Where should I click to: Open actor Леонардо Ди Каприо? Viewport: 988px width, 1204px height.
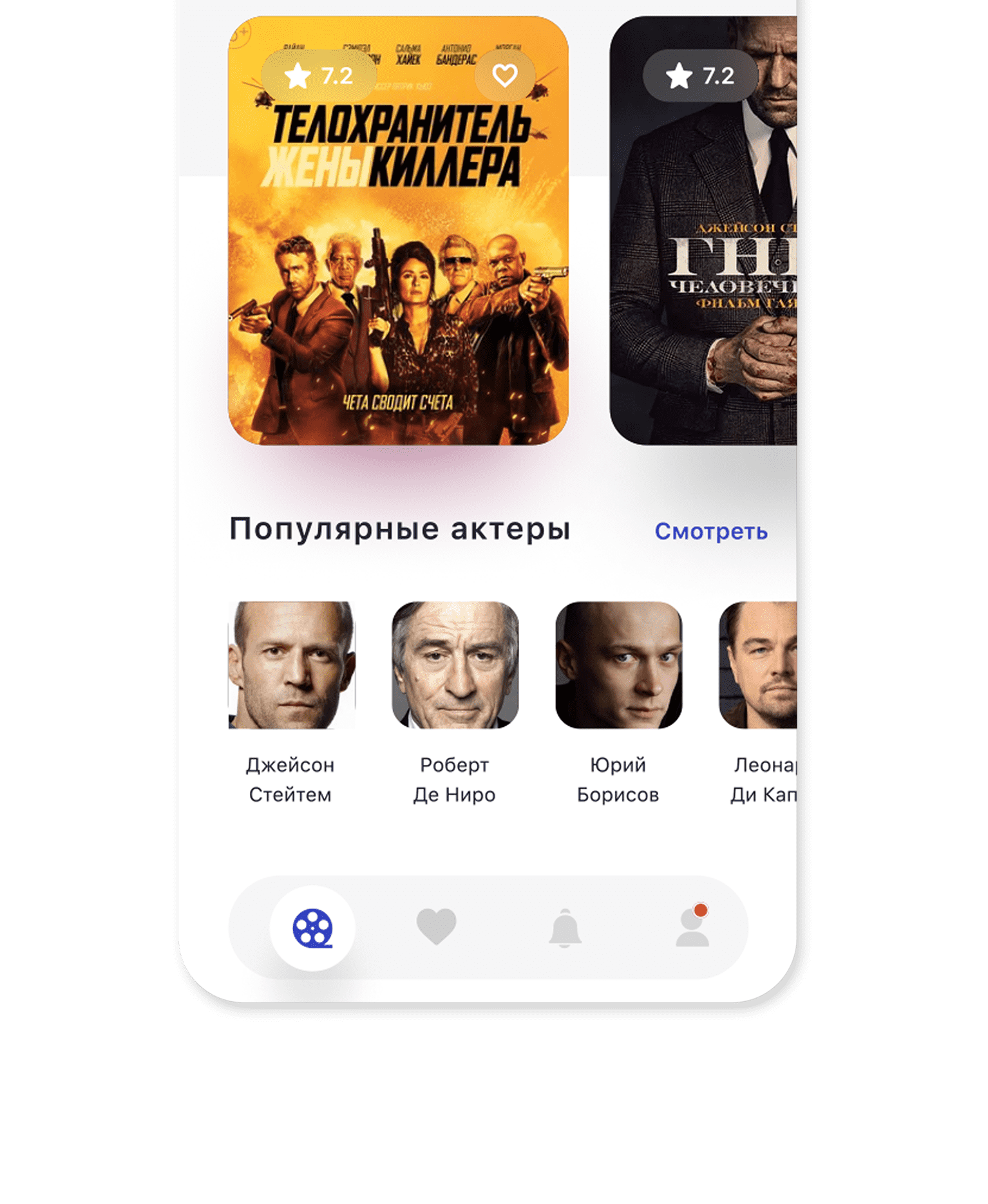point(759,665)
